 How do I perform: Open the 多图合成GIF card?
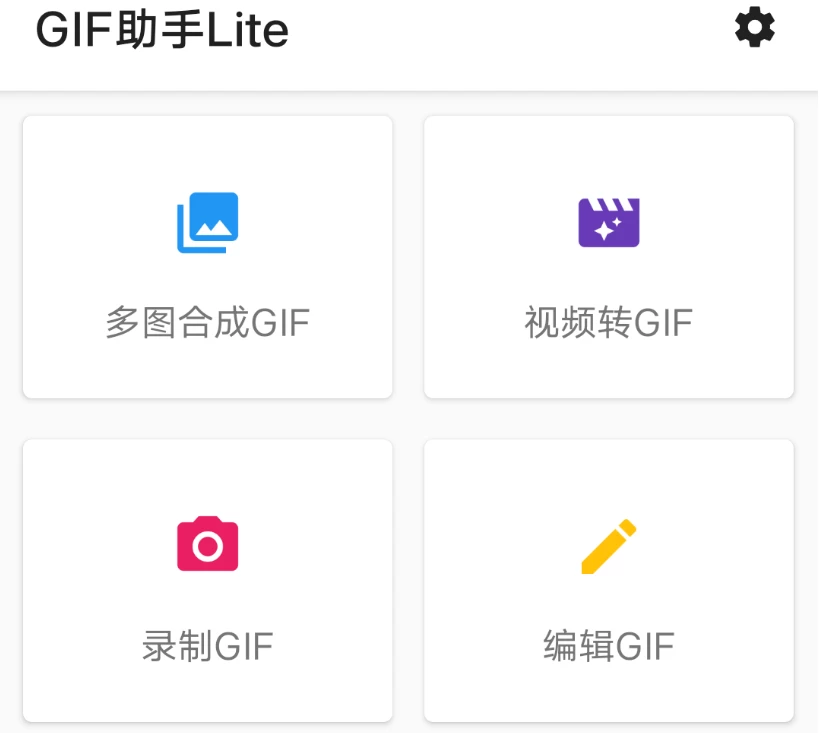tap(207, 257)
